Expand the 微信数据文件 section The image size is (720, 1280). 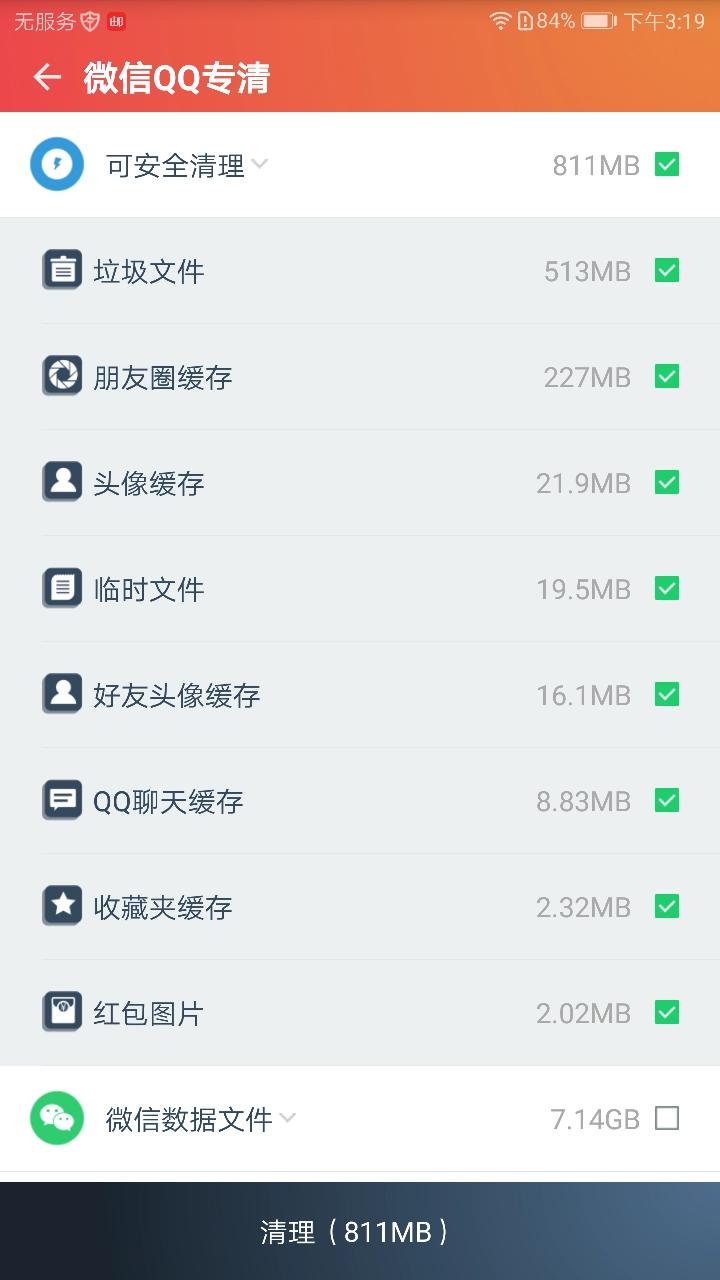[x=287, y=1118]
